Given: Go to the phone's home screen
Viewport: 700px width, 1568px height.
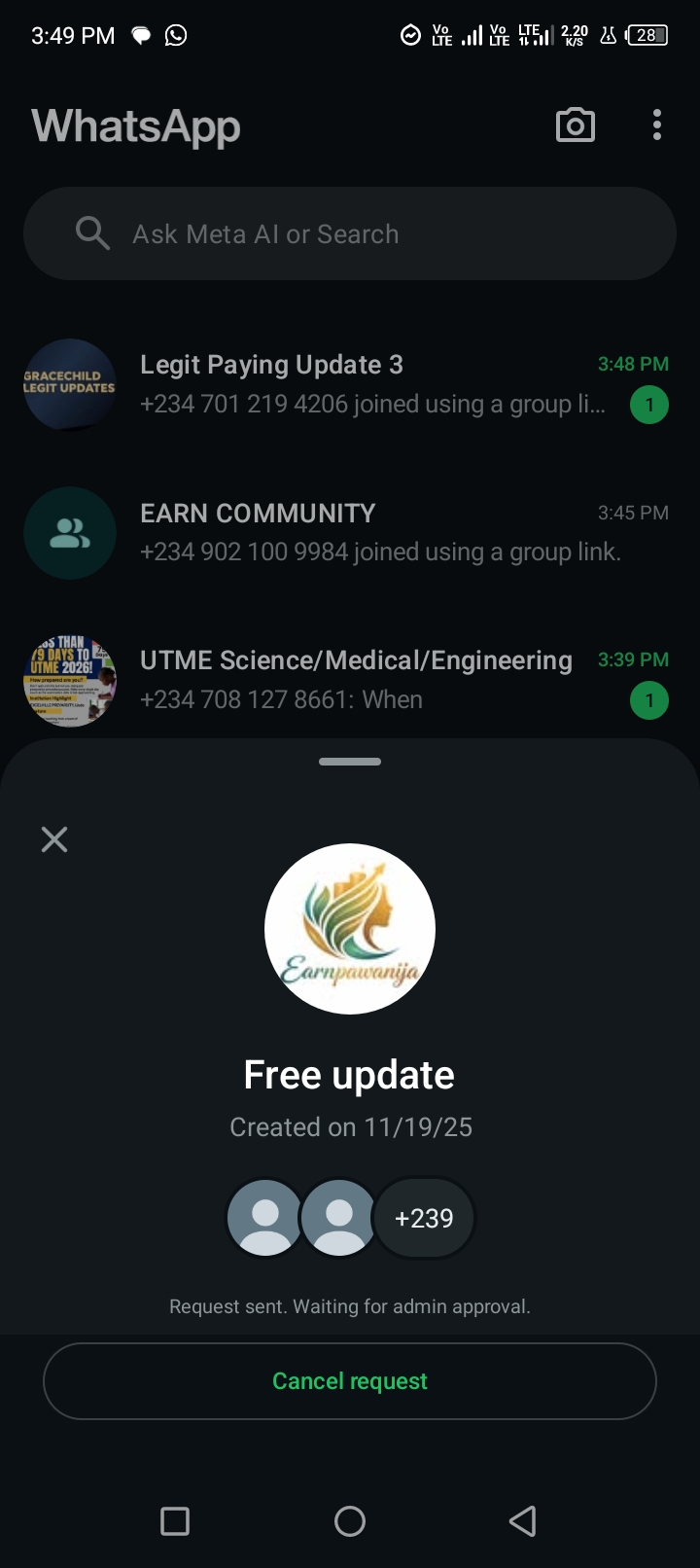Looking at the screenshot, I should coord(350,1521).
